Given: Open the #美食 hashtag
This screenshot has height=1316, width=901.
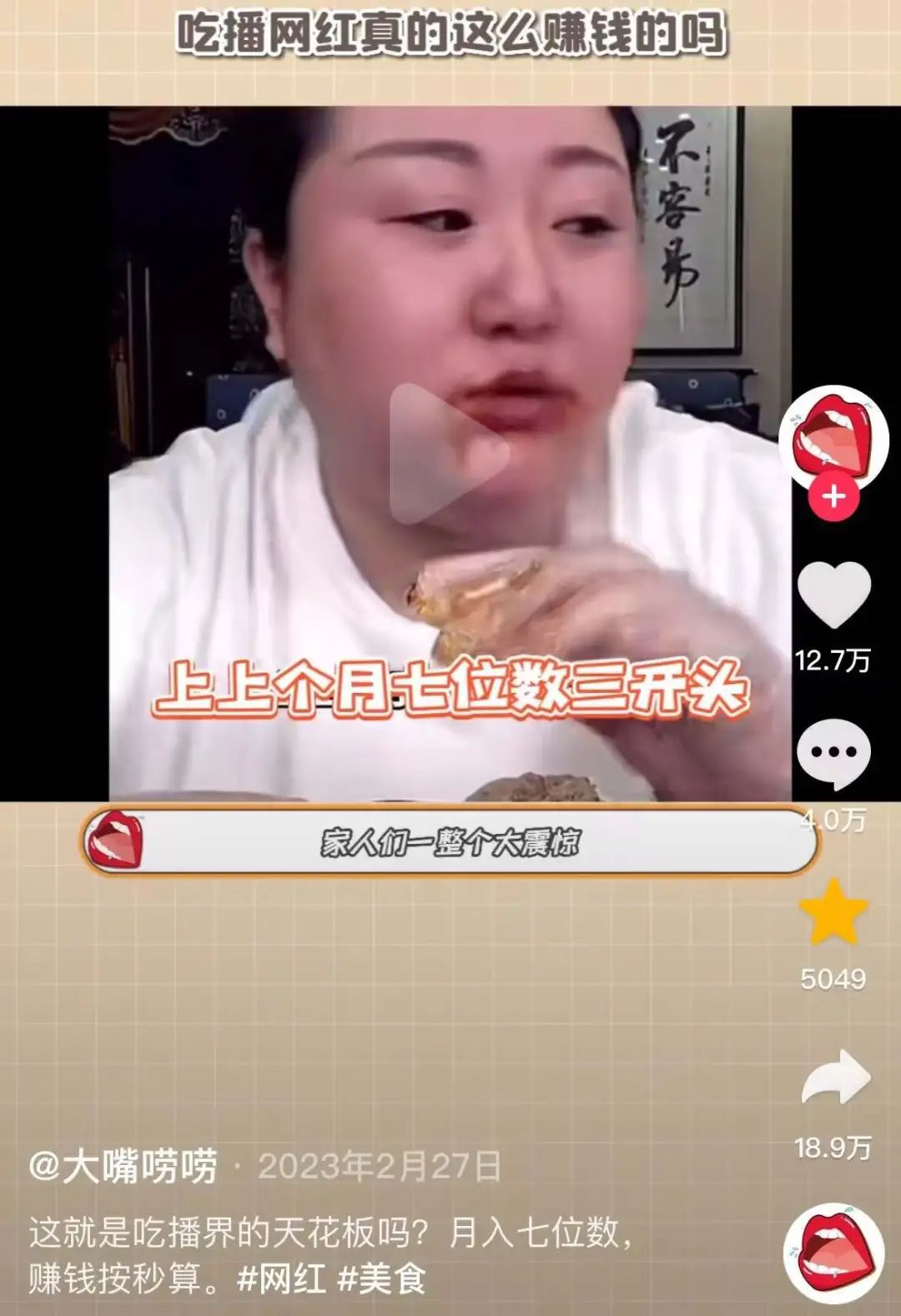Looking at the screenshot, I should 381,1278.
